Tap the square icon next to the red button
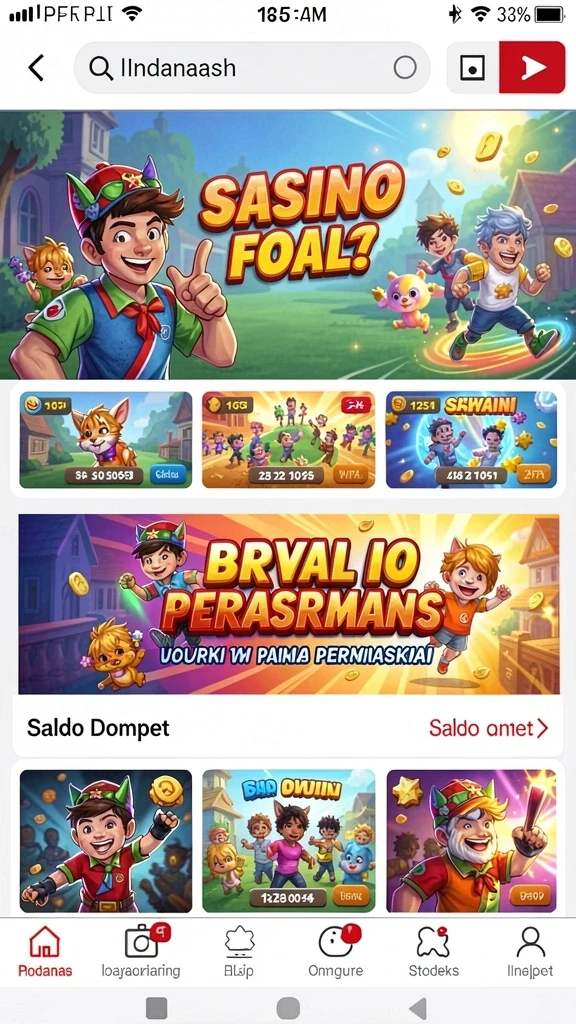 click(x=473, y=68)
